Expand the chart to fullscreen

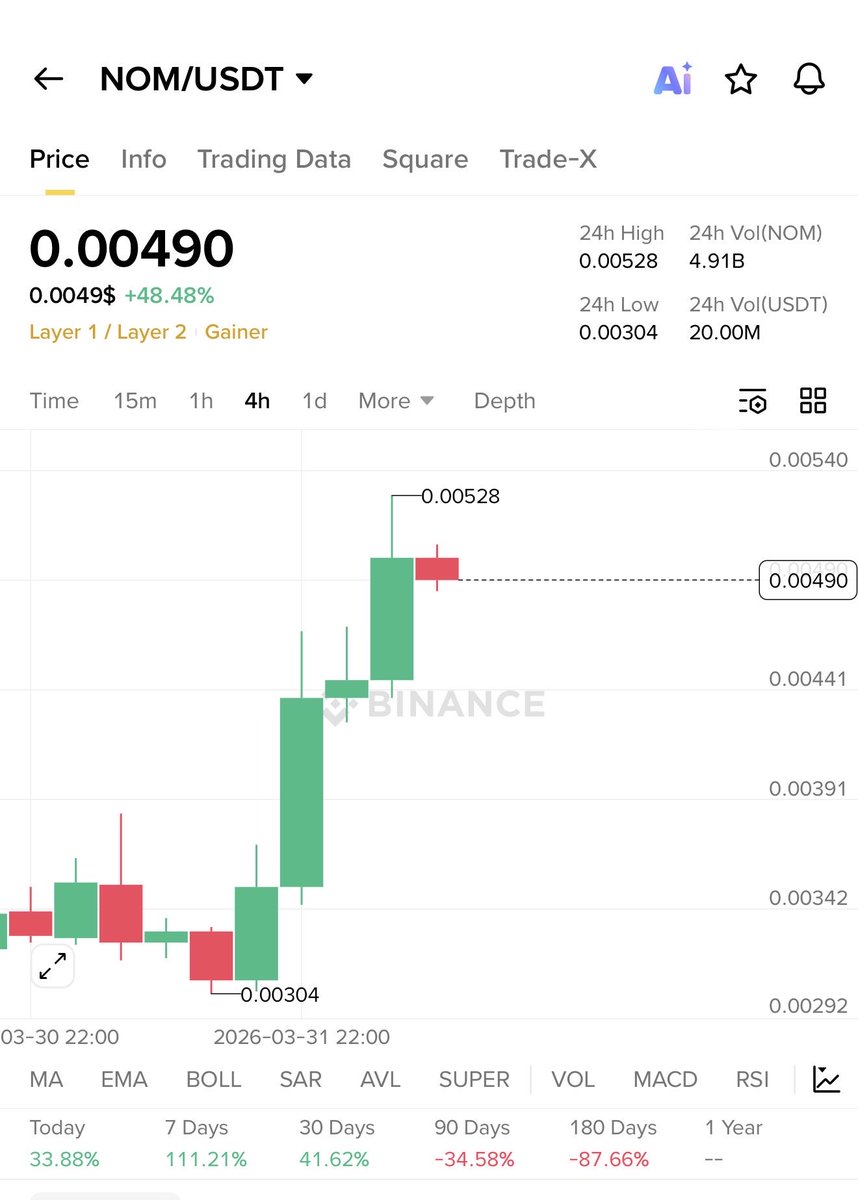(52, 966)
